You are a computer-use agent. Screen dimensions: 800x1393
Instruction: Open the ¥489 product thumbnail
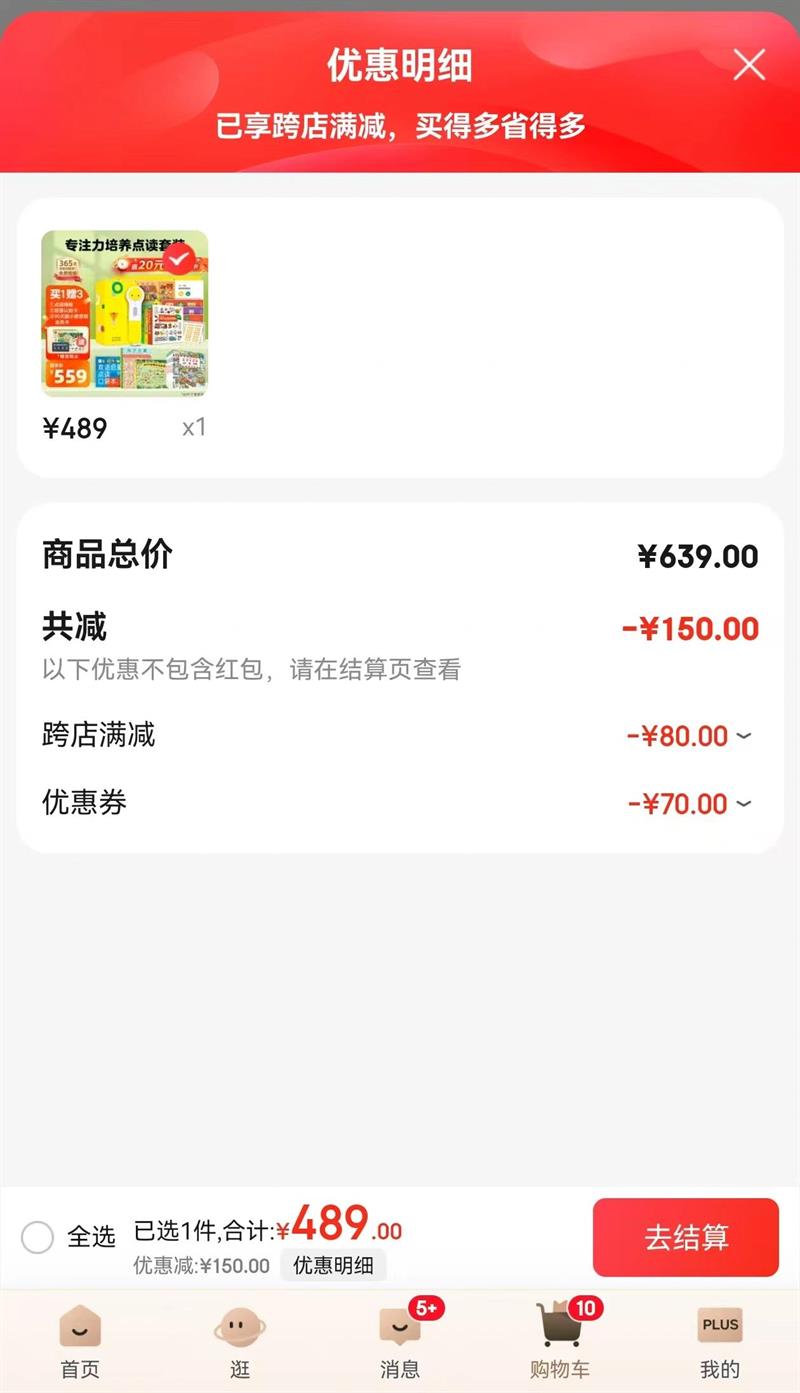pyautogui.click(x=125, y=314)
